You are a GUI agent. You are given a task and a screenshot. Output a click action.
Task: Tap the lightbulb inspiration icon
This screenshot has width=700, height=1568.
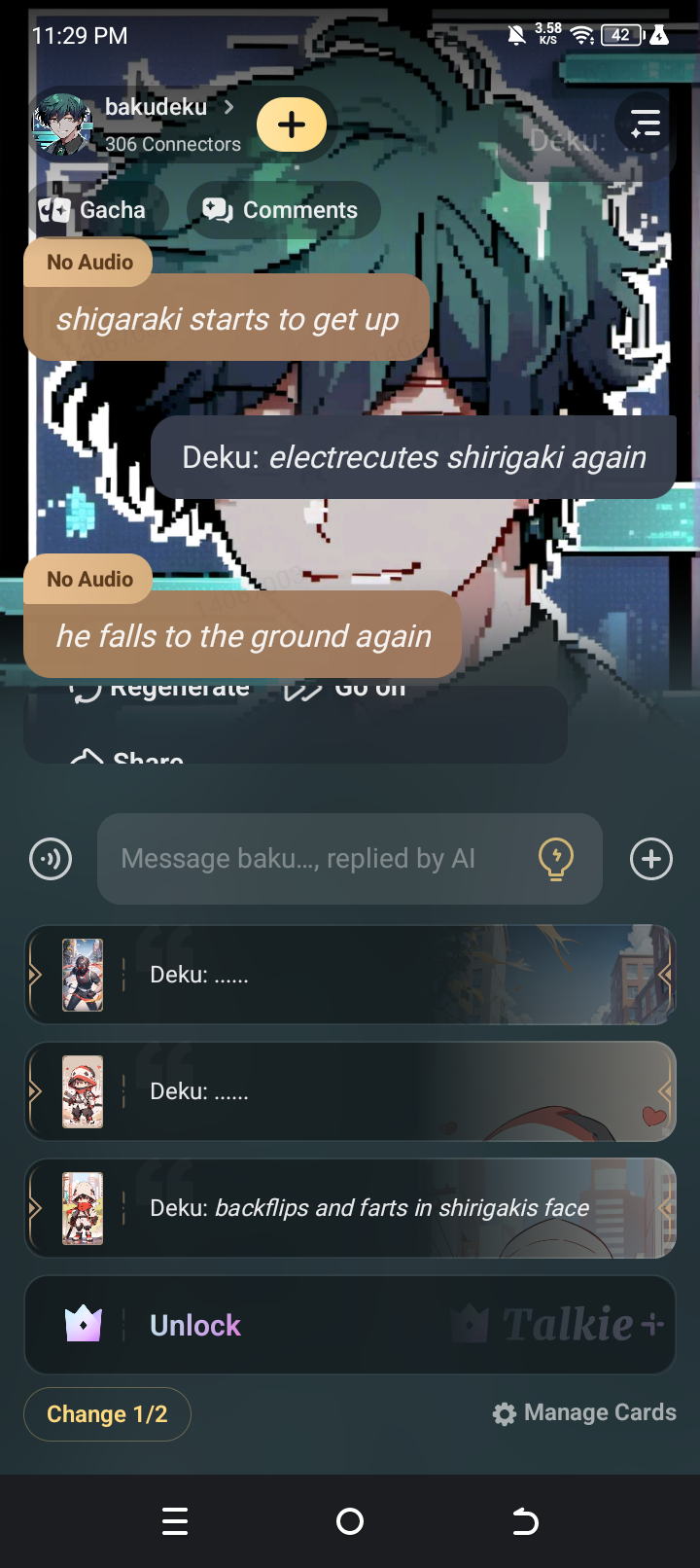click(555, 859)
